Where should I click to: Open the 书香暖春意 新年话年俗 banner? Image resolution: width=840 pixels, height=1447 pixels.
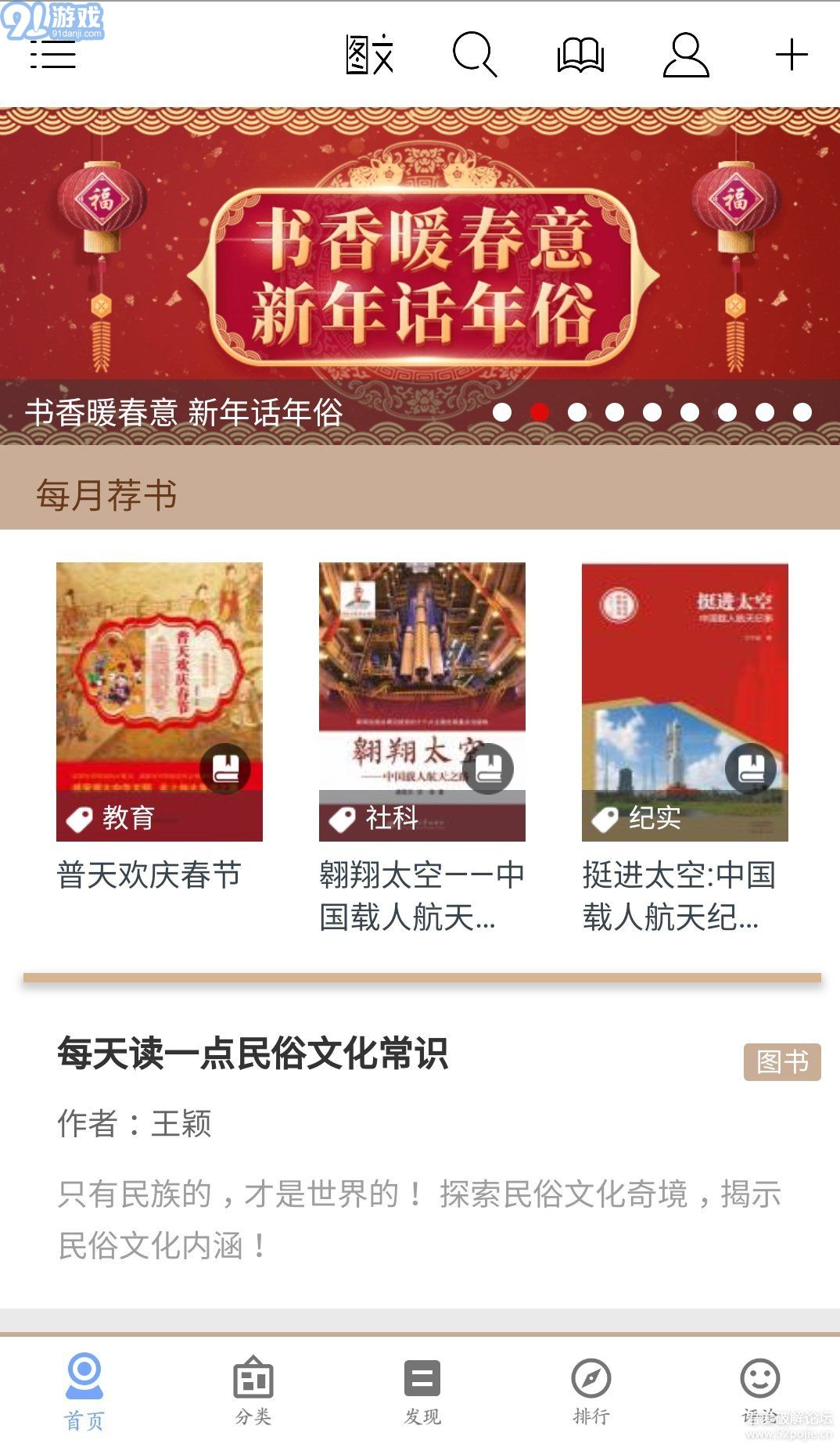[420, 266]
